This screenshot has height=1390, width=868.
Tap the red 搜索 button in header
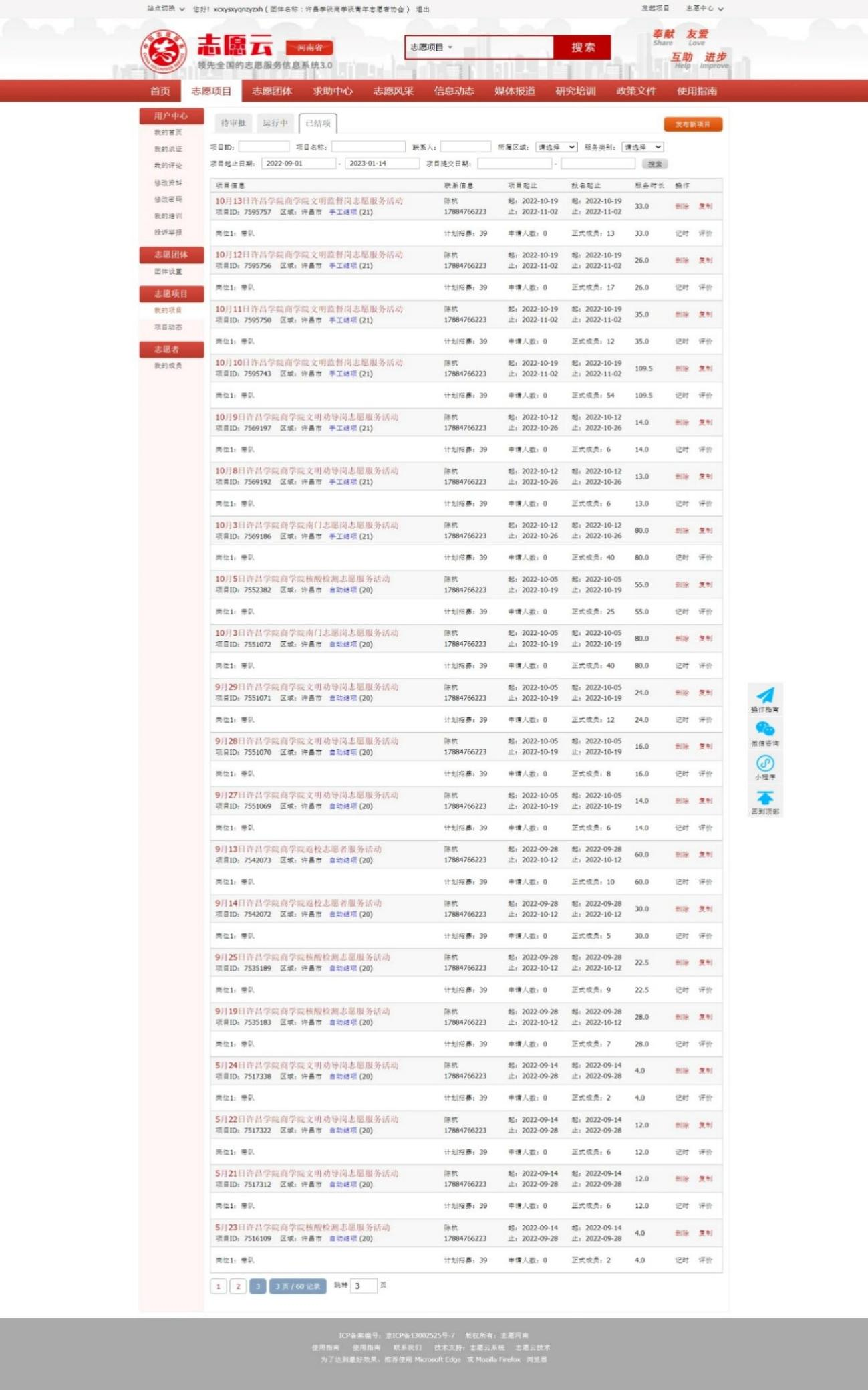pos(582,47)
